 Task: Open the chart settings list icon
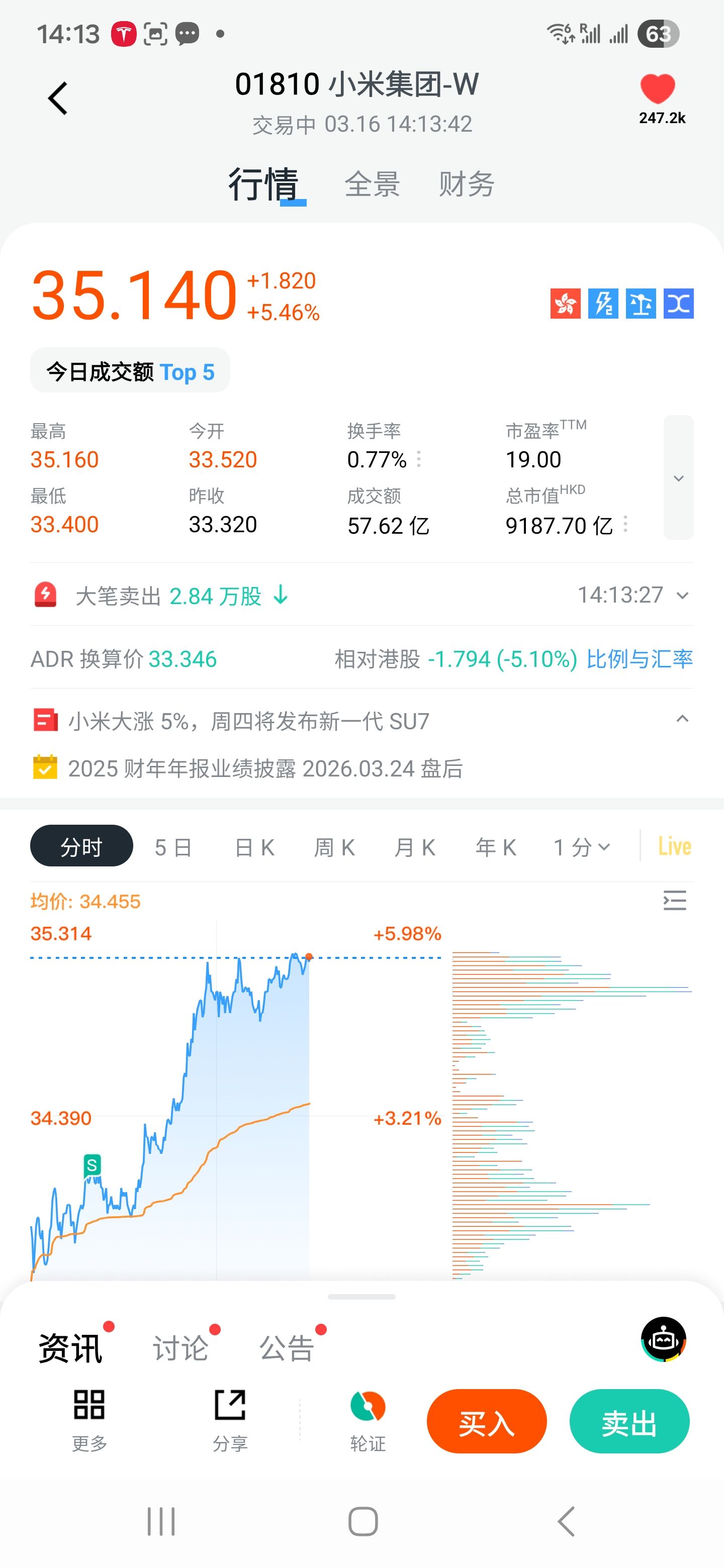[x=675, y=900]
